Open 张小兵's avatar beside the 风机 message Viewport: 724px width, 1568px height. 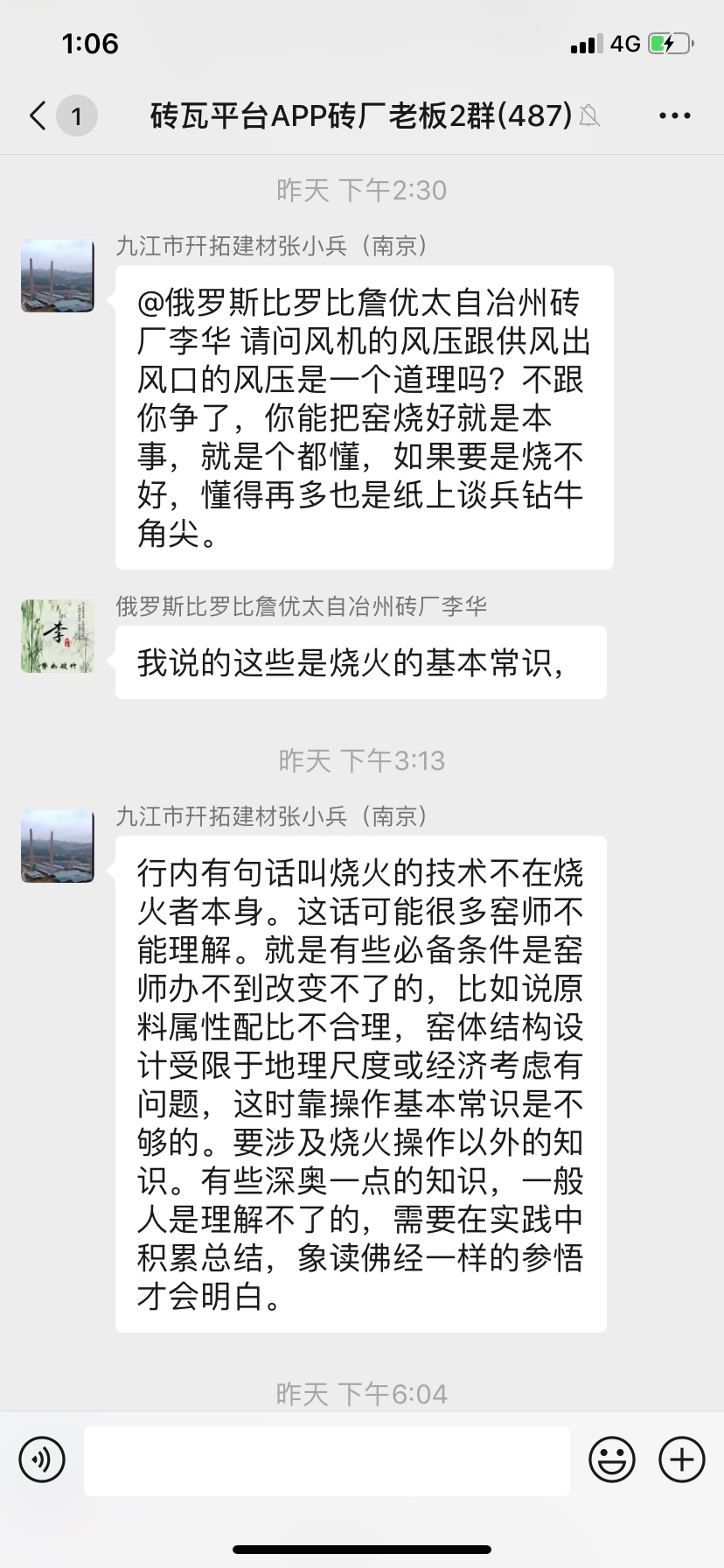(x=58, y=276)
